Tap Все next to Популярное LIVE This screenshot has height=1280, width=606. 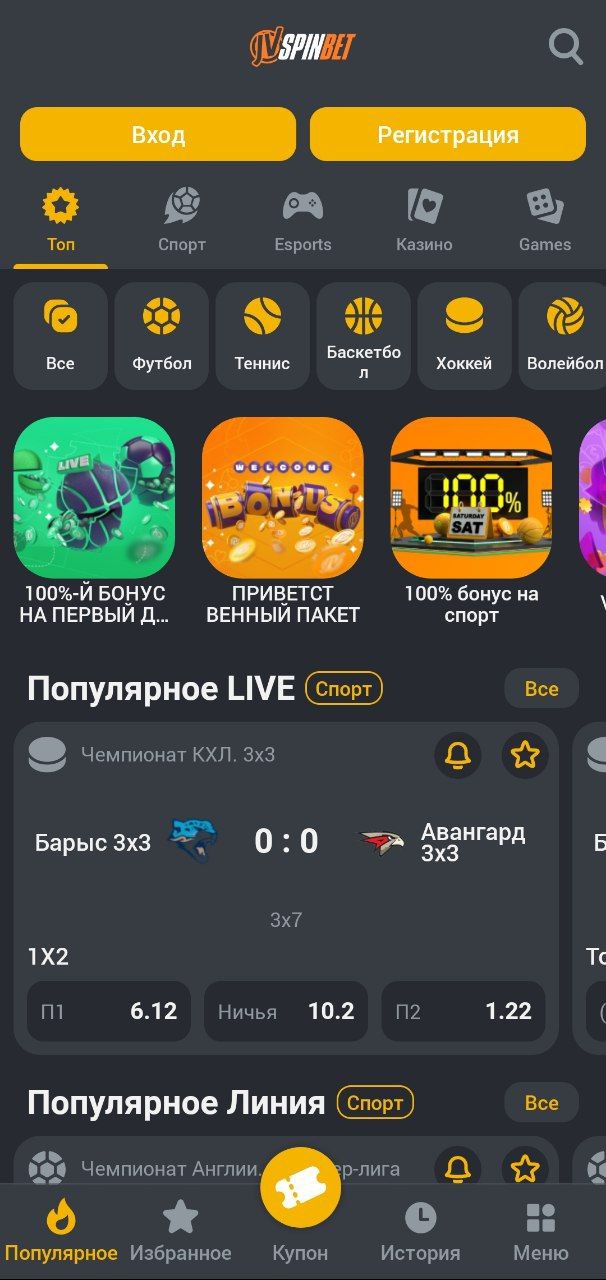point(542,689)
